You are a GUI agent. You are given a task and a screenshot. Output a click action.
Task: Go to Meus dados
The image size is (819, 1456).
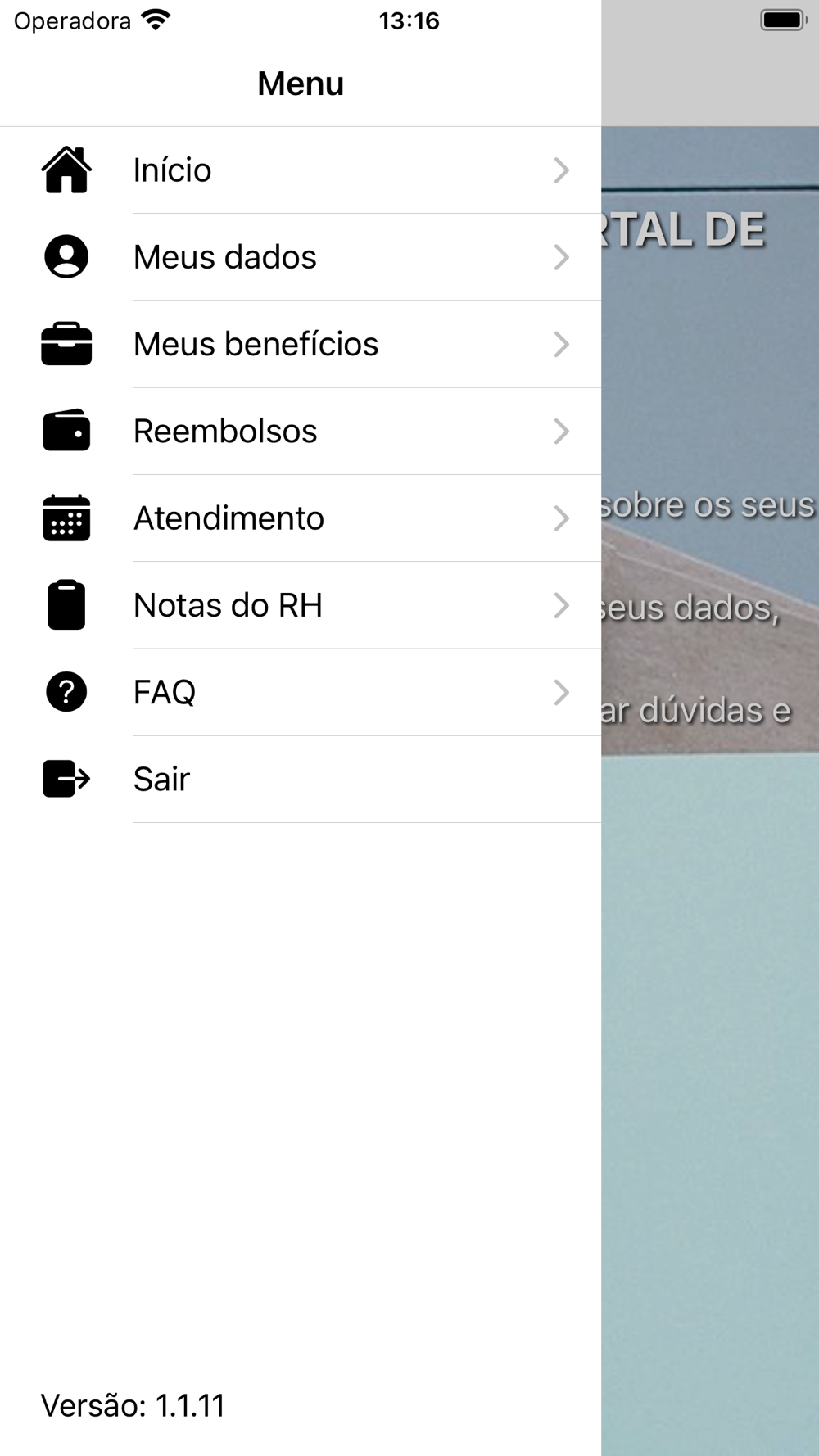[301, 257]
